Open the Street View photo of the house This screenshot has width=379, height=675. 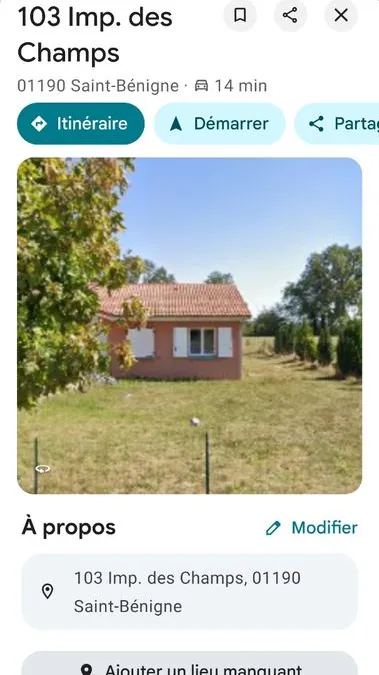click(190, 325)
